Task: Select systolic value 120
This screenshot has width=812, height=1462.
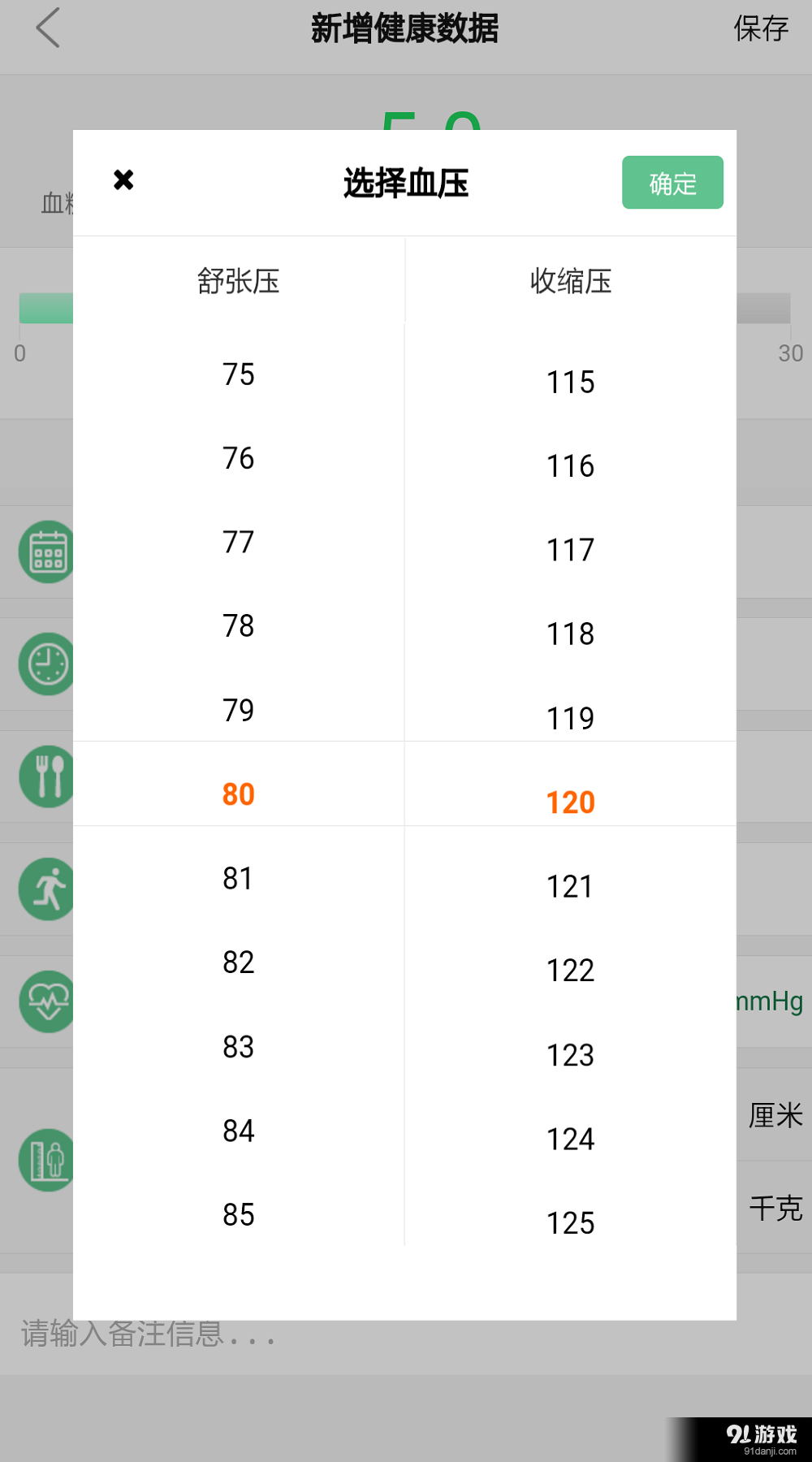Action: coord(571,802)
